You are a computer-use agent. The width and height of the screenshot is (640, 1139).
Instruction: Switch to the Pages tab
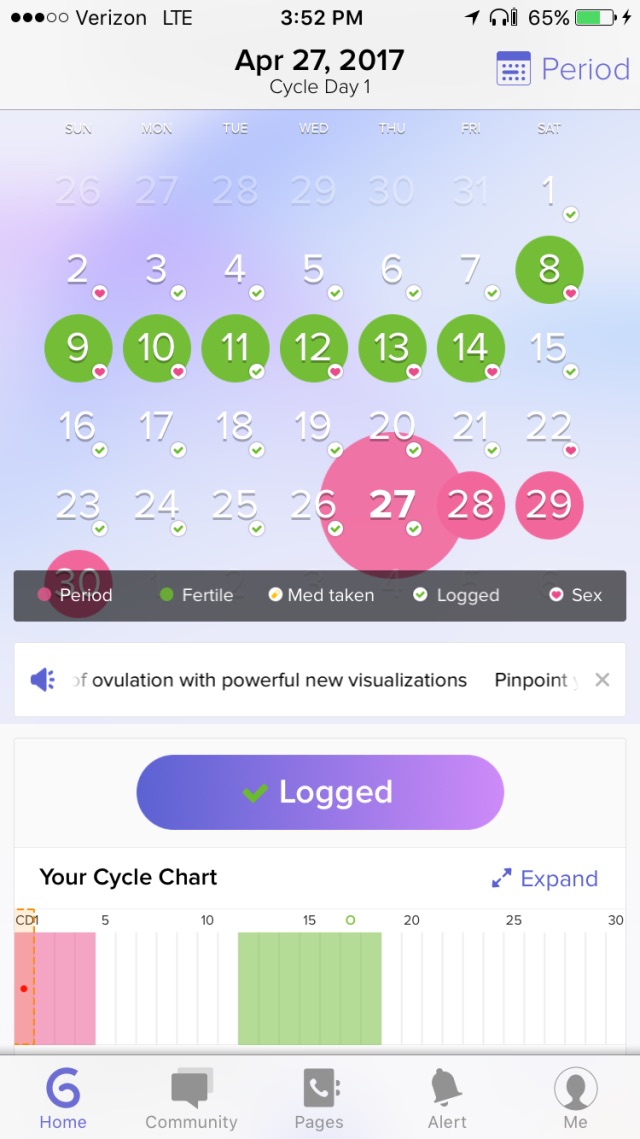(x=319, y=1097)
